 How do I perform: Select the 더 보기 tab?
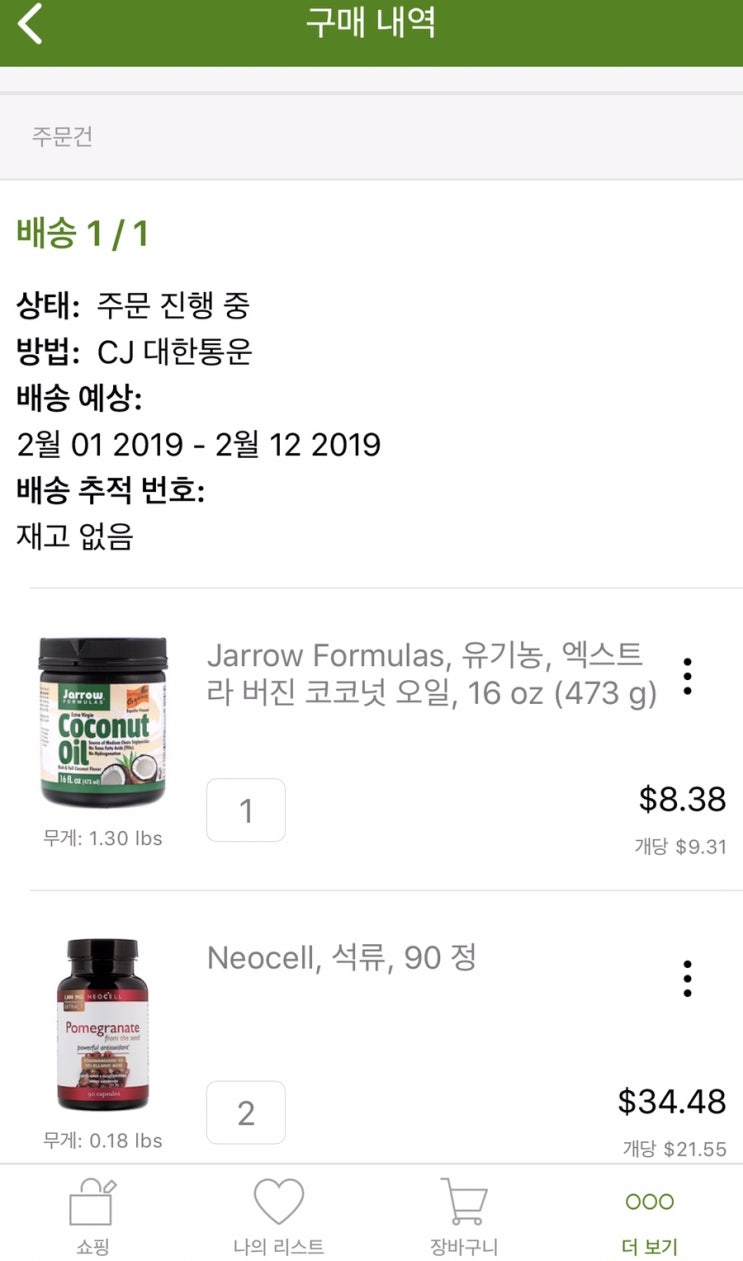pyautogui.click(x=649, y=1215)
